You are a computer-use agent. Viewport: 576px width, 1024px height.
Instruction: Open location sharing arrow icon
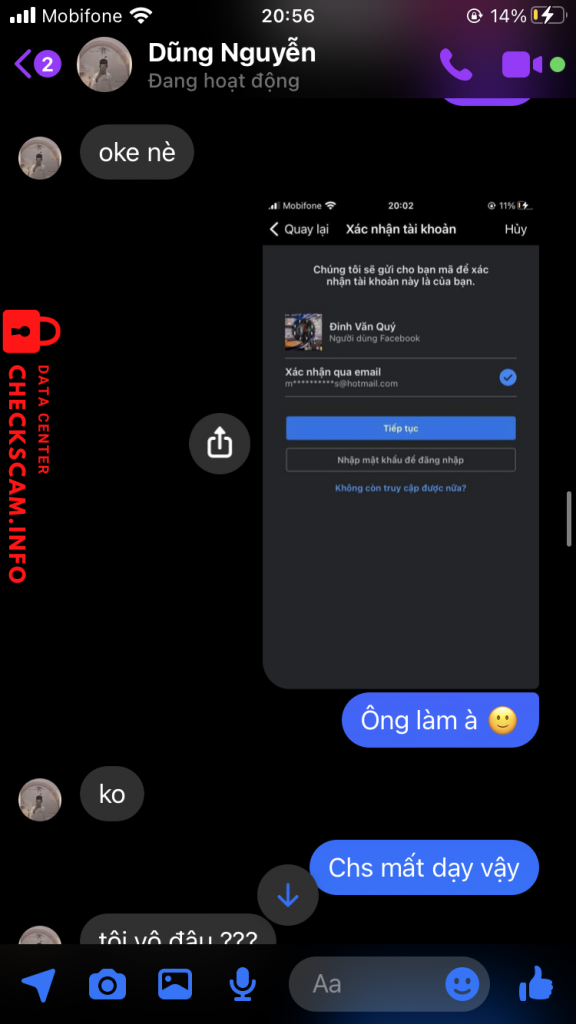click(x=39, y=983)
